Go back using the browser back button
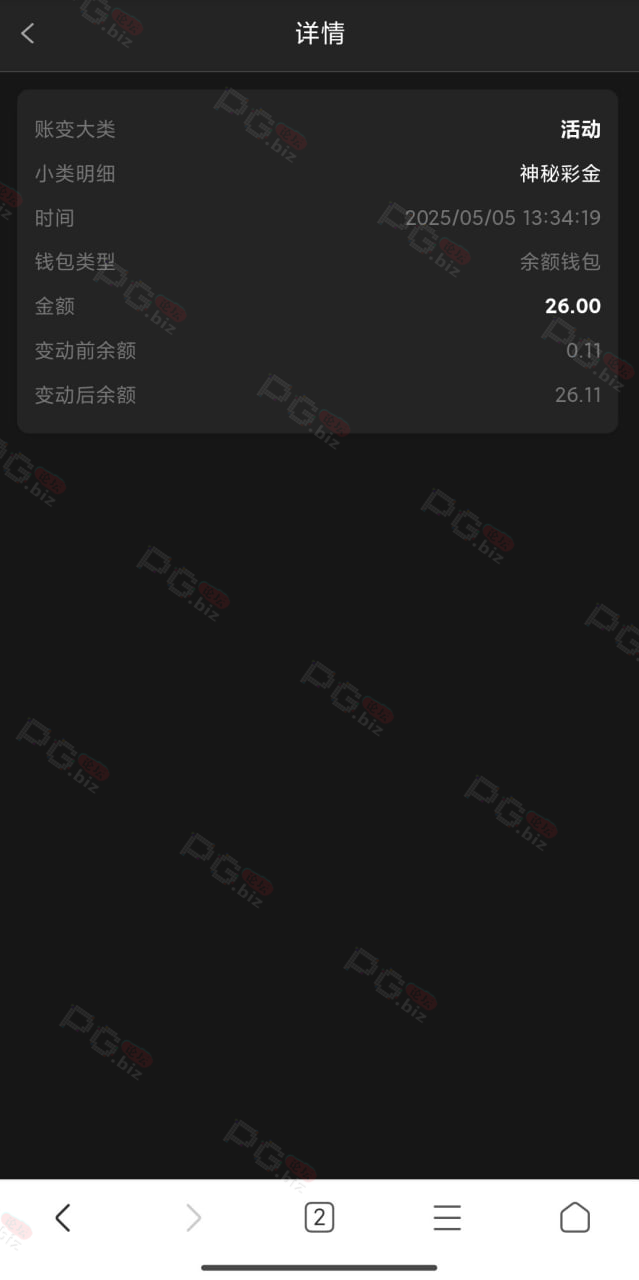 click(x=63, y=1217)
